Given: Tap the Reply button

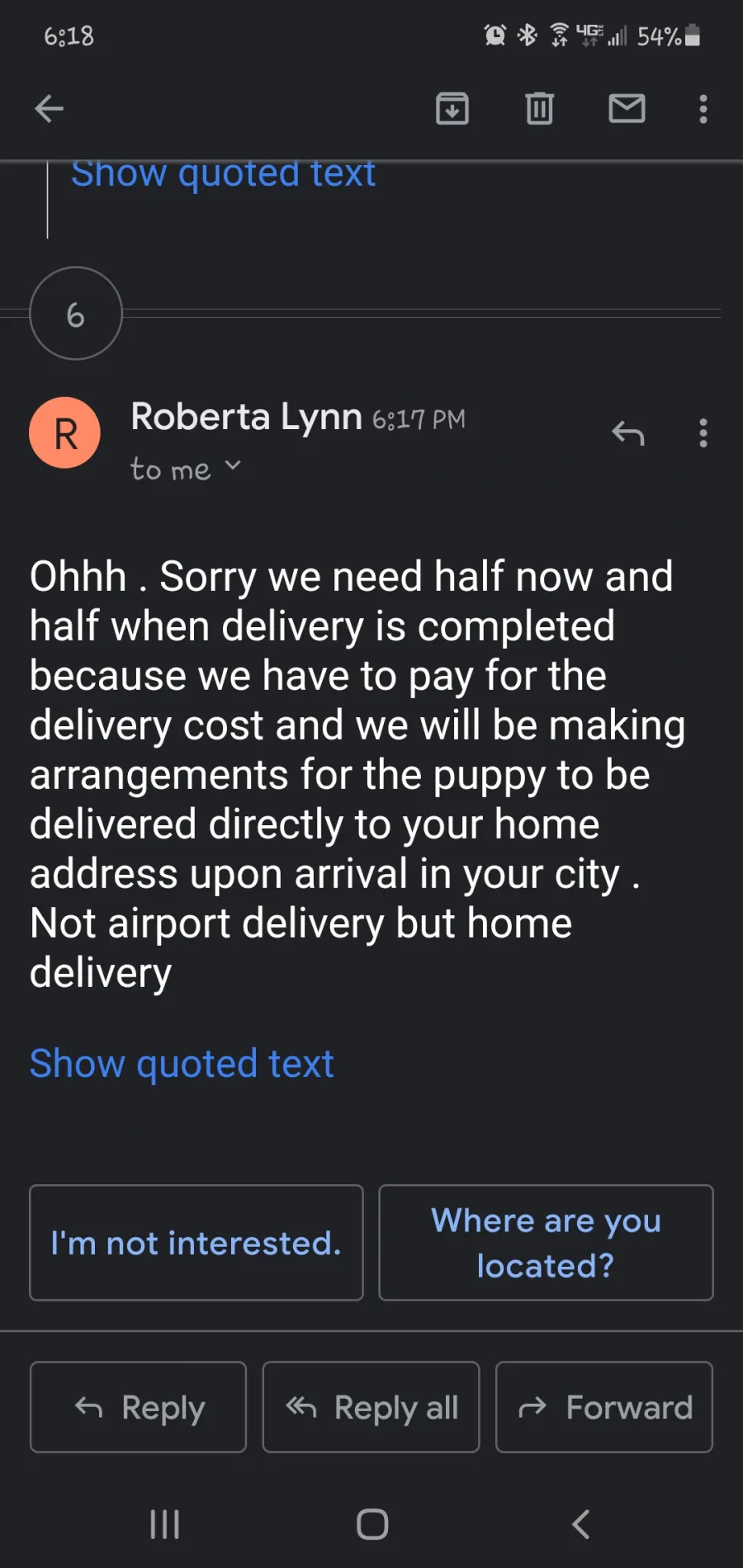Looking at the screenshot, I should pos(138,1407).
